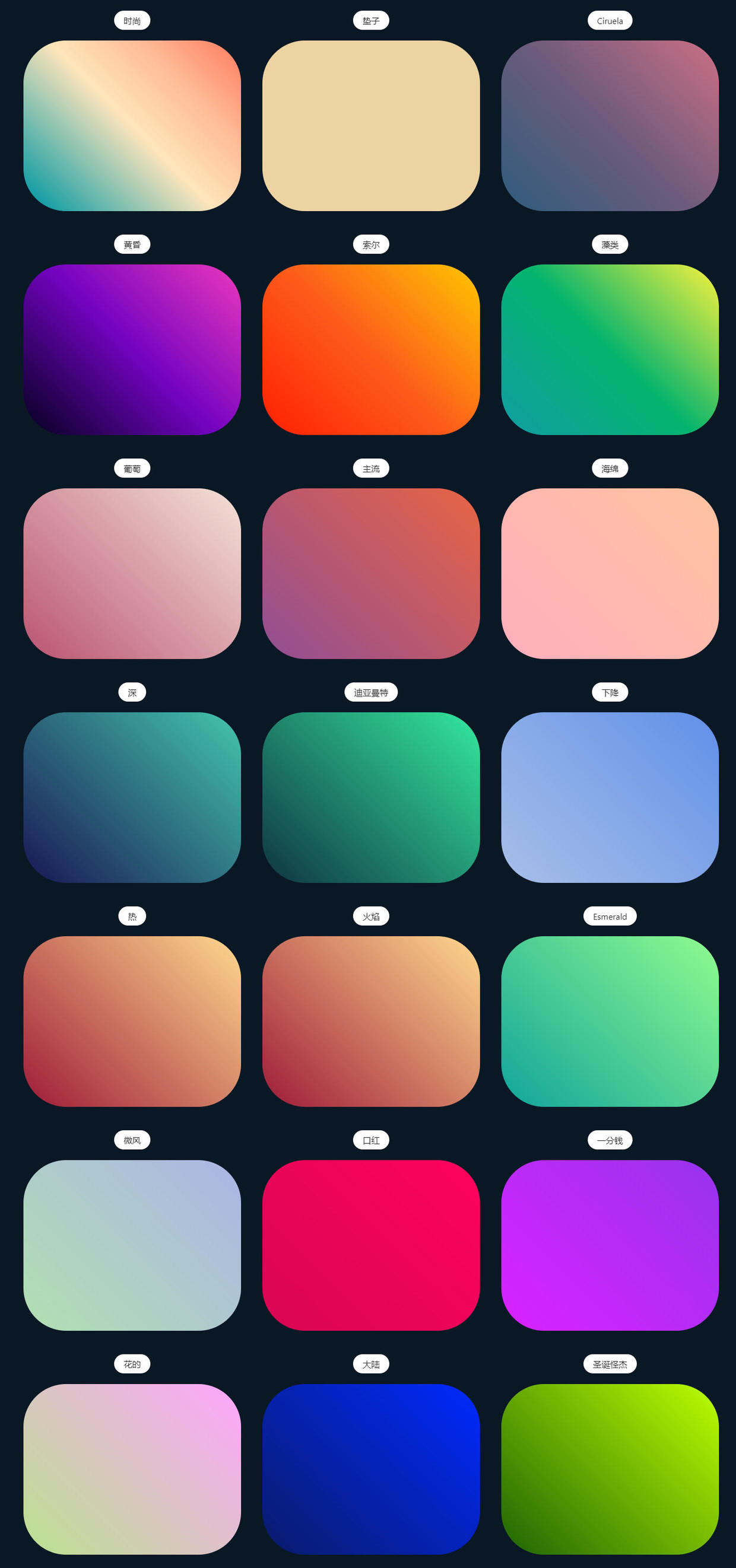Pick the Ciruela gradient card
This screenshot has width=736, height=1568.
coord(610,126)
